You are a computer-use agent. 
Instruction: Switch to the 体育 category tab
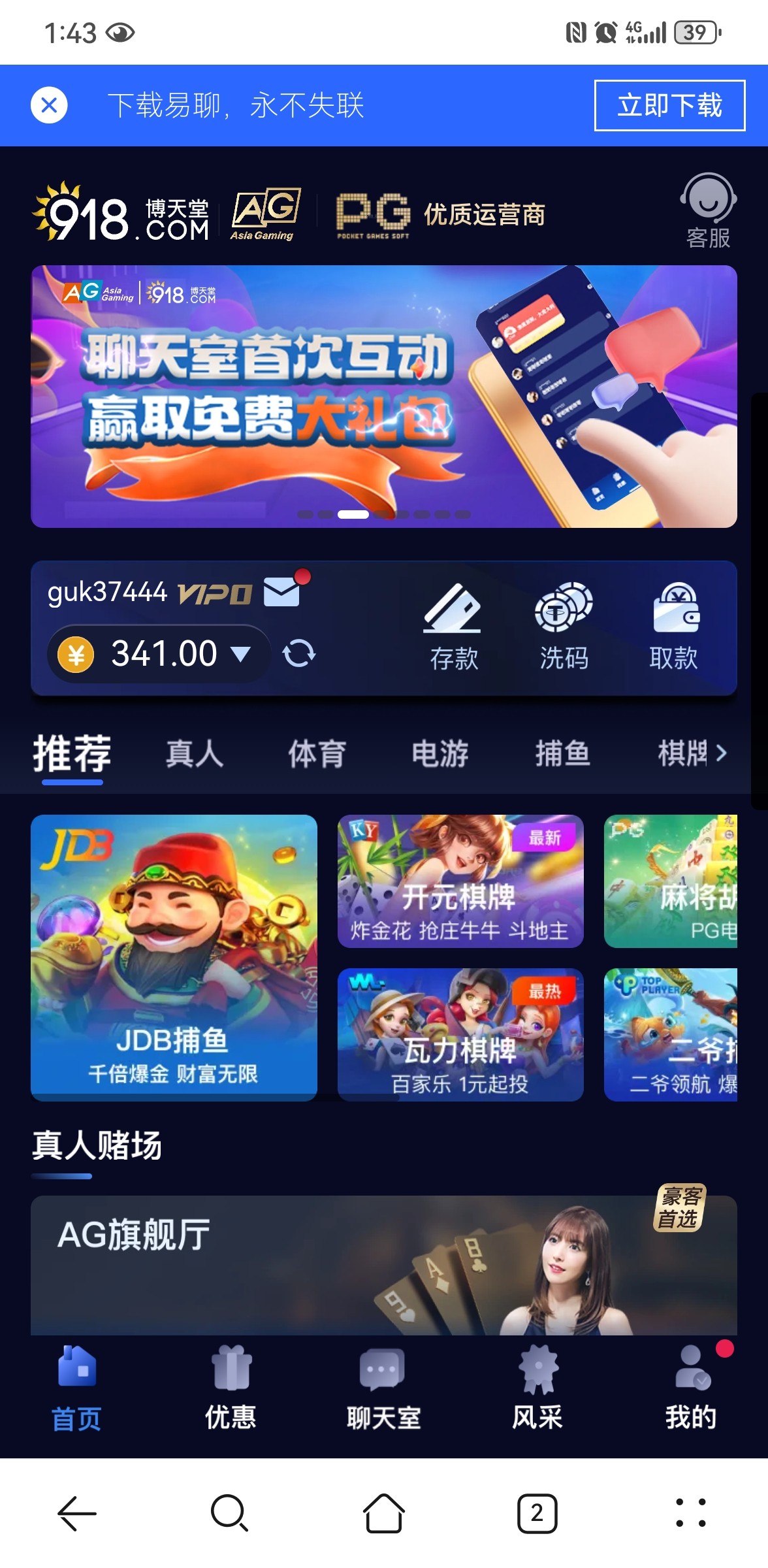[317, 753]
